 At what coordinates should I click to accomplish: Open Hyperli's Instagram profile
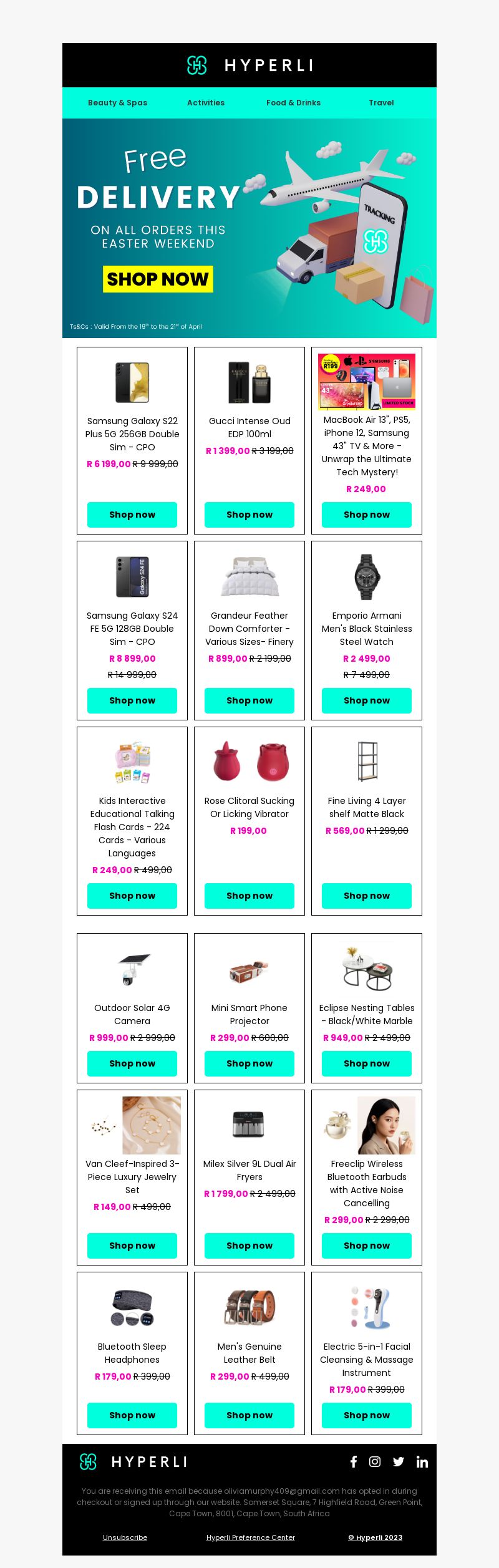click(375, 1461)
